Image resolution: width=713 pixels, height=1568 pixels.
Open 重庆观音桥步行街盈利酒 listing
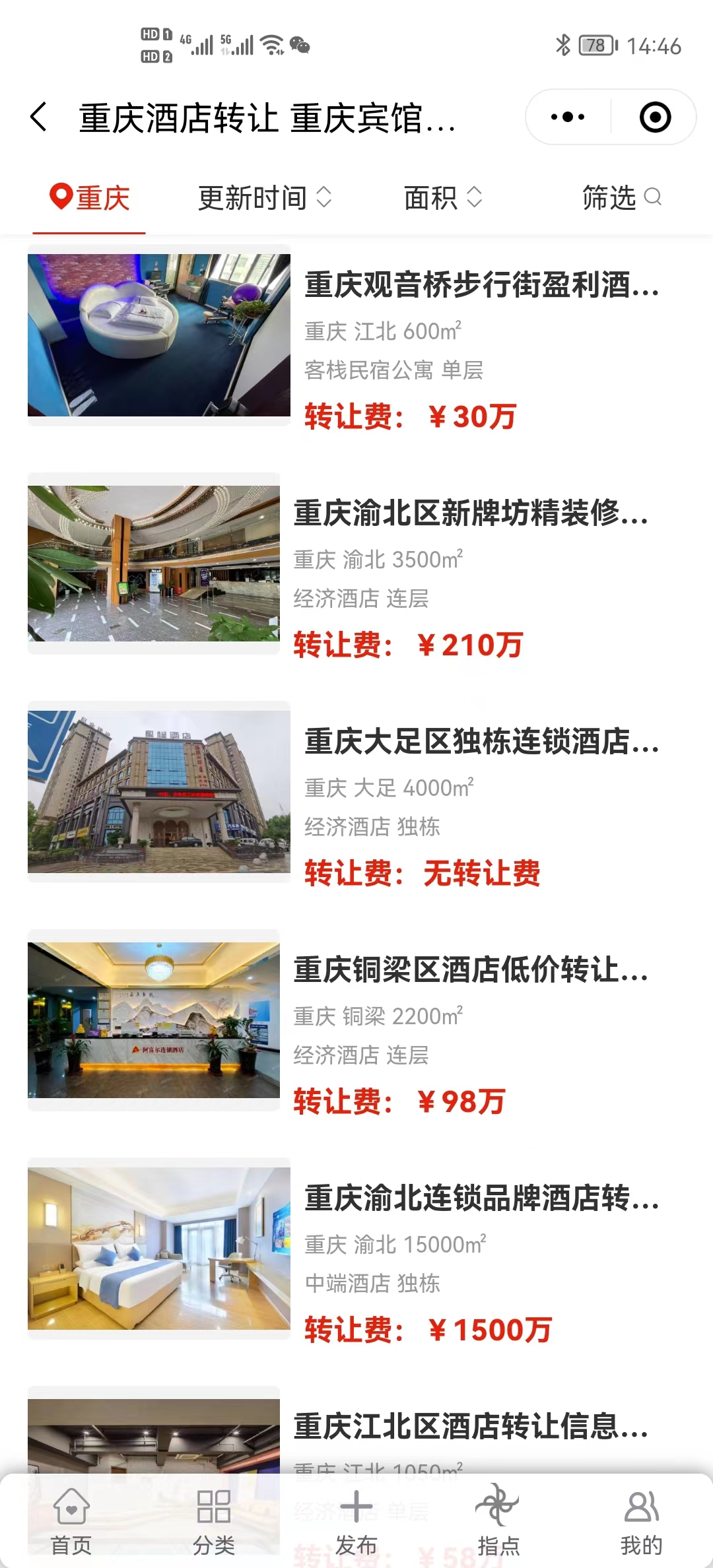(481, 285)
